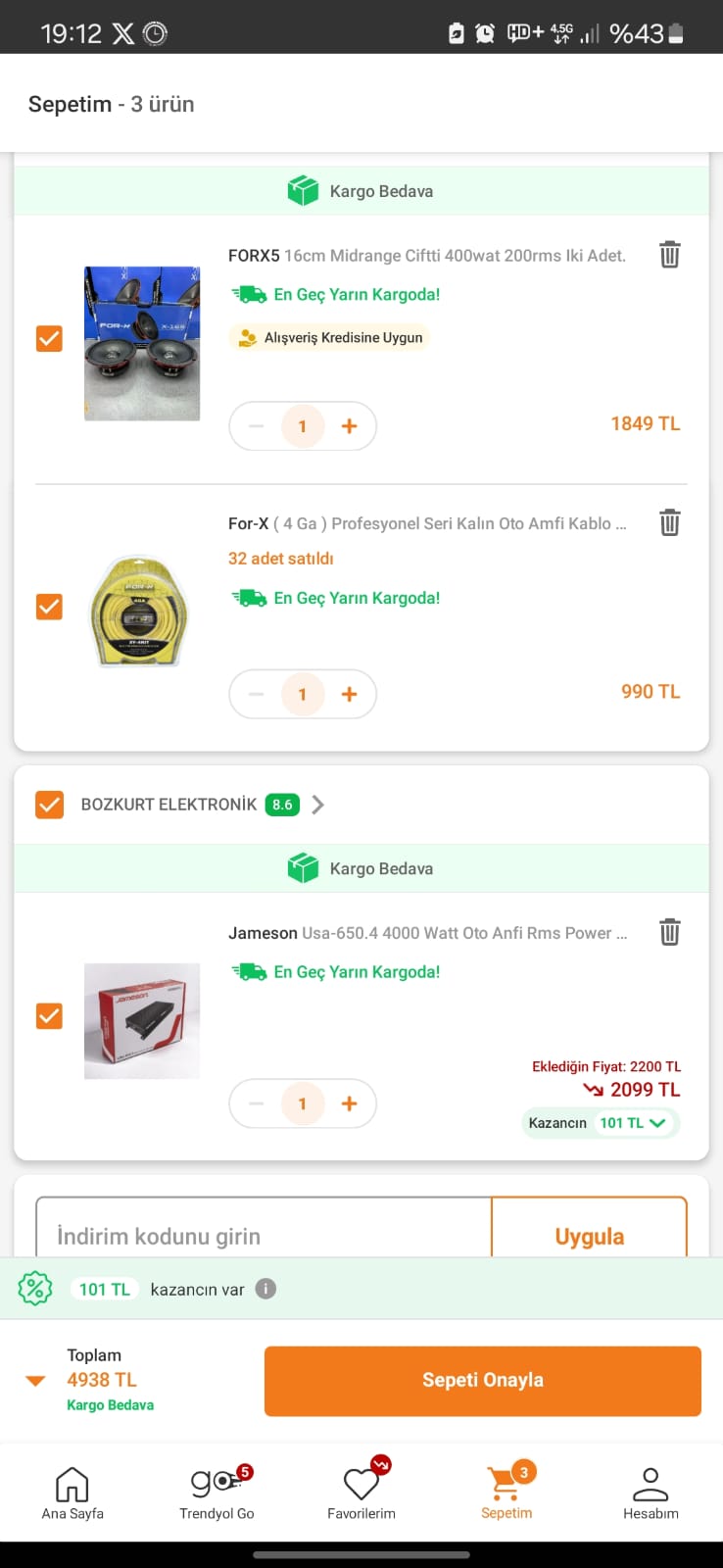Enter a code in İndirim kodunu girin
Screen dimensions: 723x1568
pos(263,1235)
